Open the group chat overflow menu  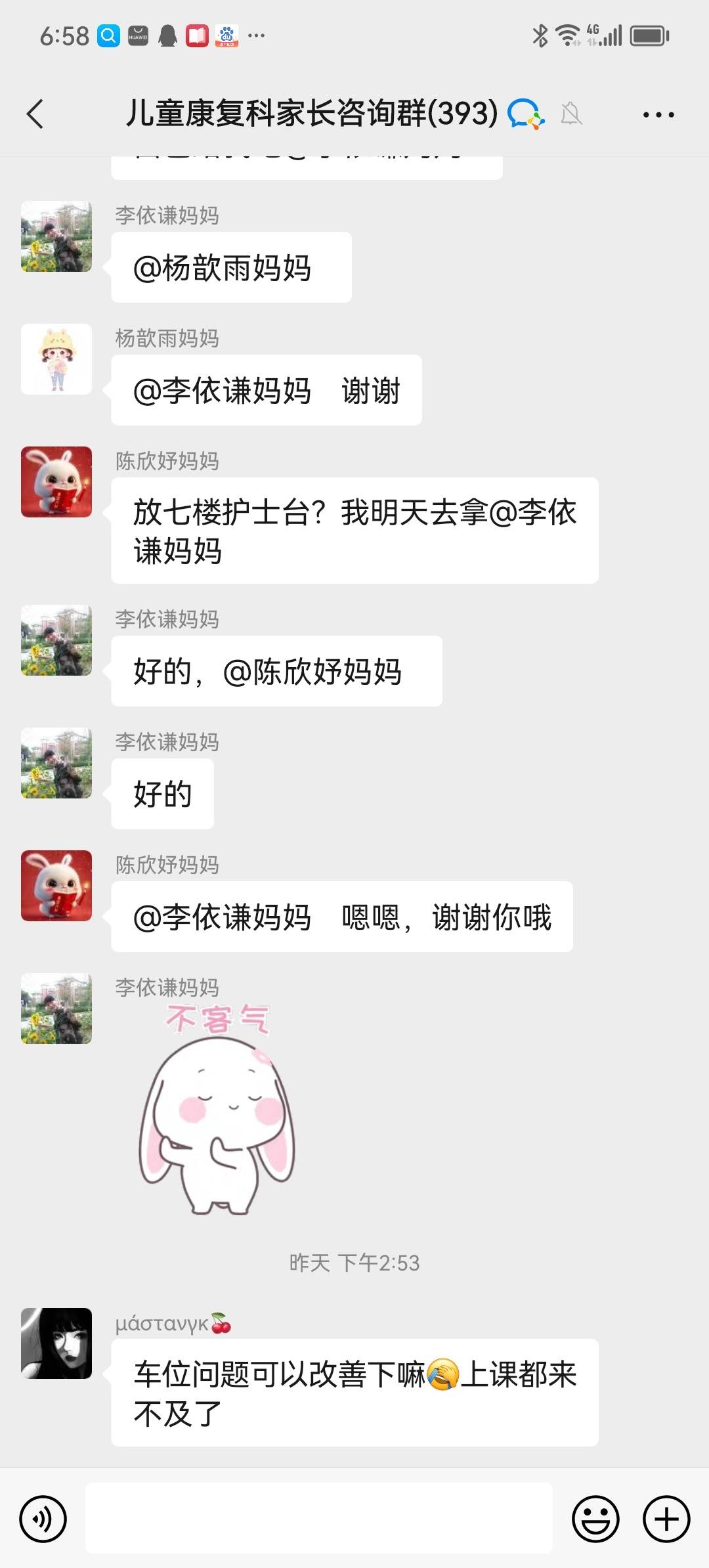click(x=658, y=115)
